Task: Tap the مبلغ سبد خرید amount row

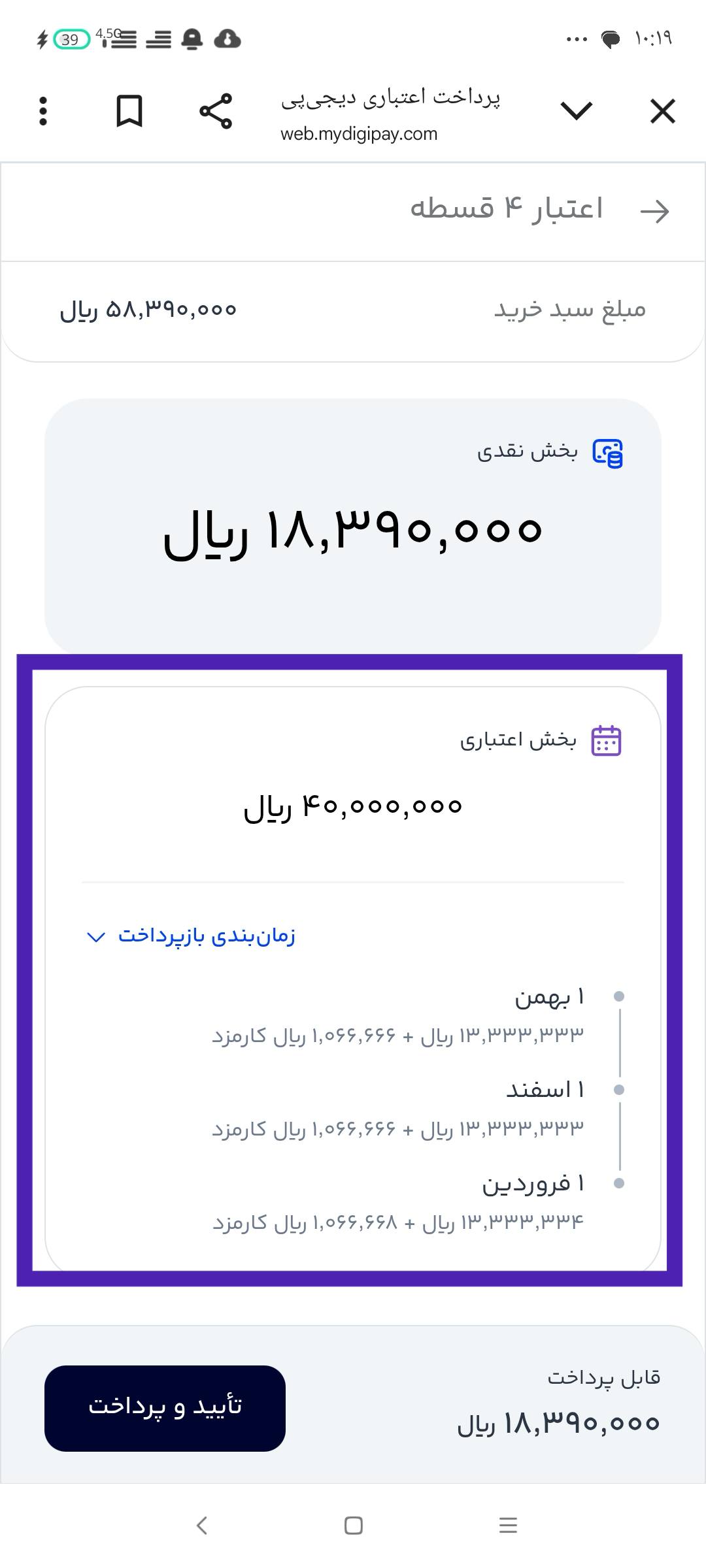Action: coord(353,310)
